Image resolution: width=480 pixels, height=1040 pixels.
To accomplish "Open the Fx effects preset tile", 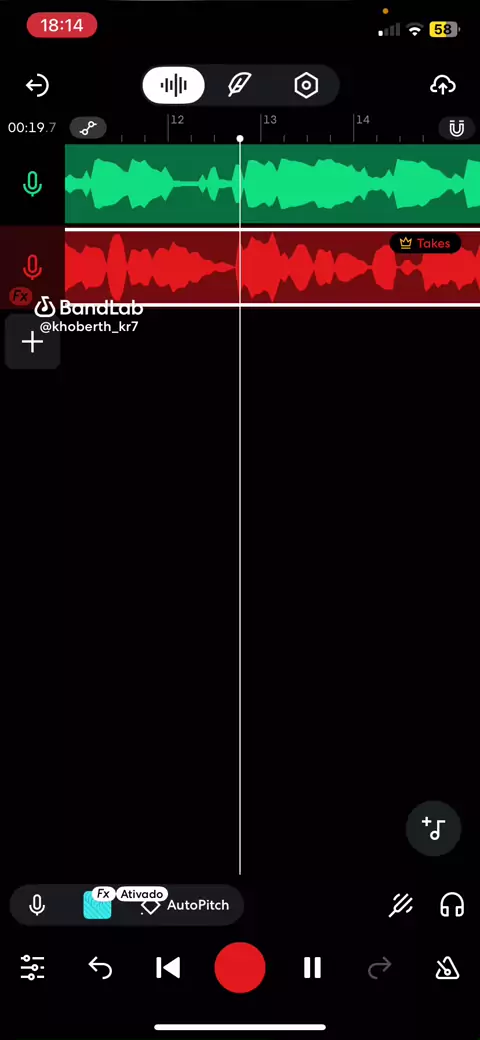I will click(x=97, y=905).
